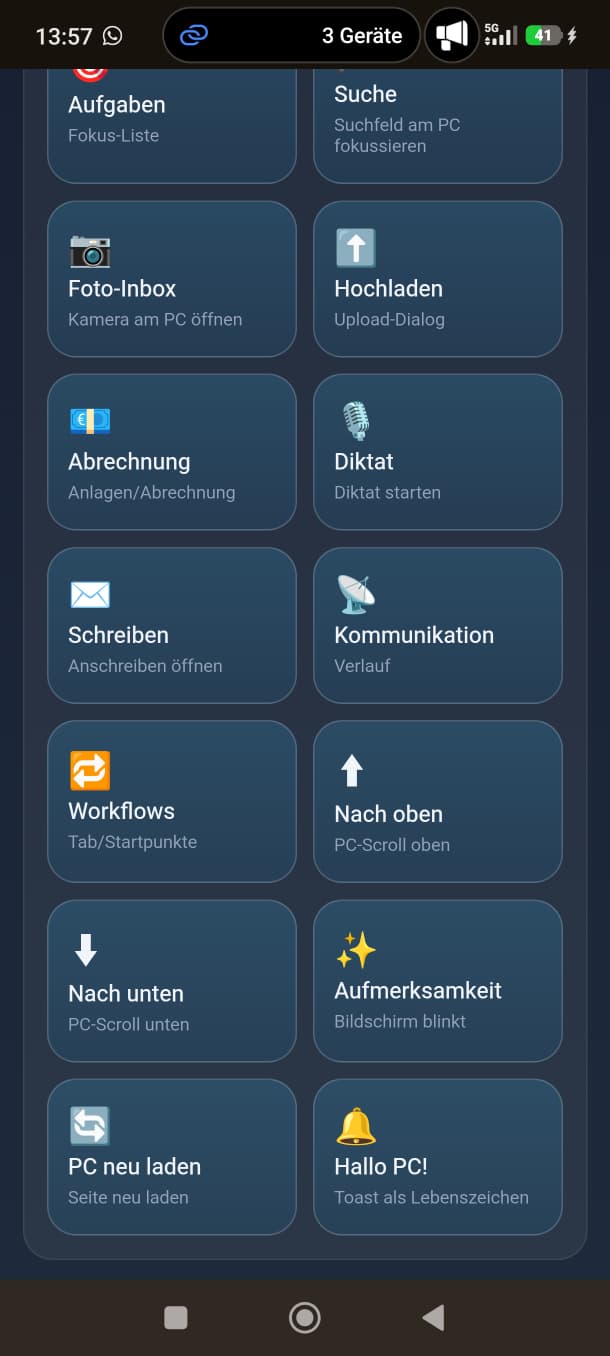Go to the home screen via home button
This screenshot has width=610, height=1356.
click(x=304, y=1318)
